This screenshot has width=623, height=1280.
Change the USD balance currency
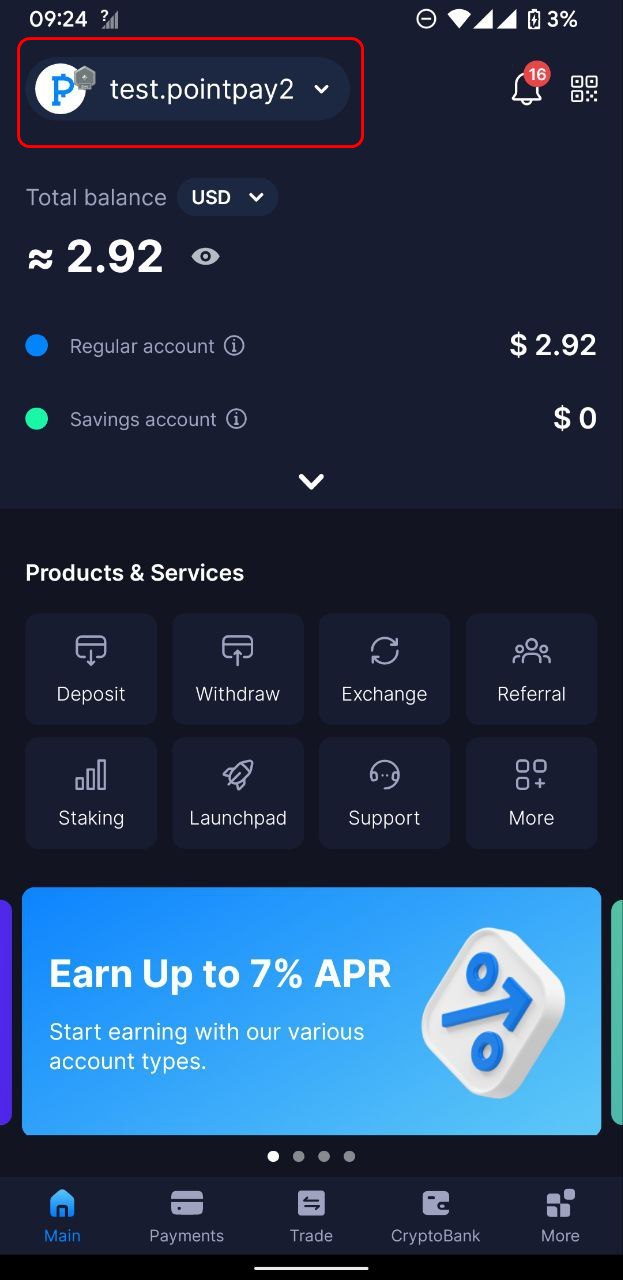point(227,197)
